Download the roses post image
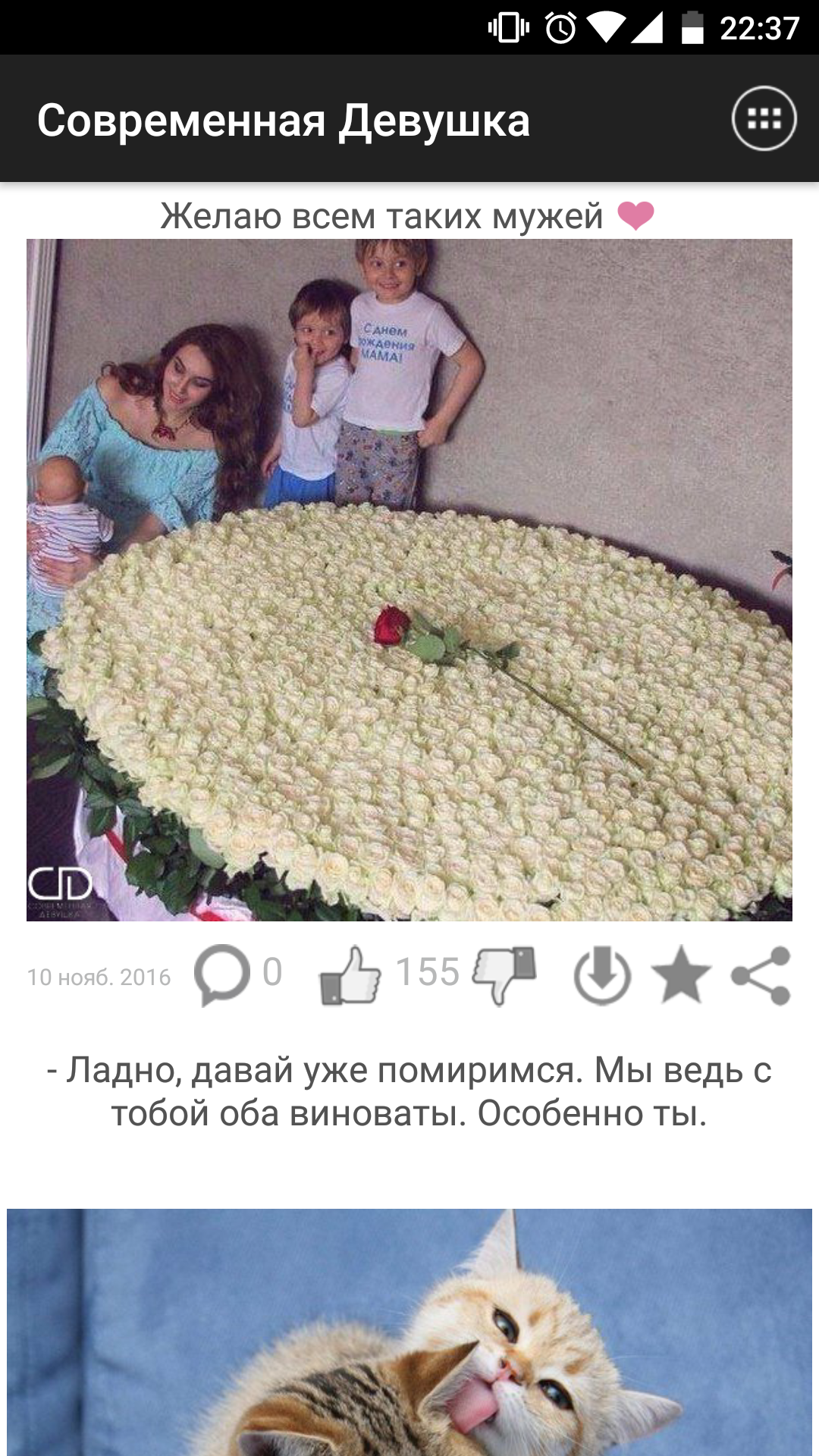819x1456 pixels. pyautogui.click(x=603, y=975)
